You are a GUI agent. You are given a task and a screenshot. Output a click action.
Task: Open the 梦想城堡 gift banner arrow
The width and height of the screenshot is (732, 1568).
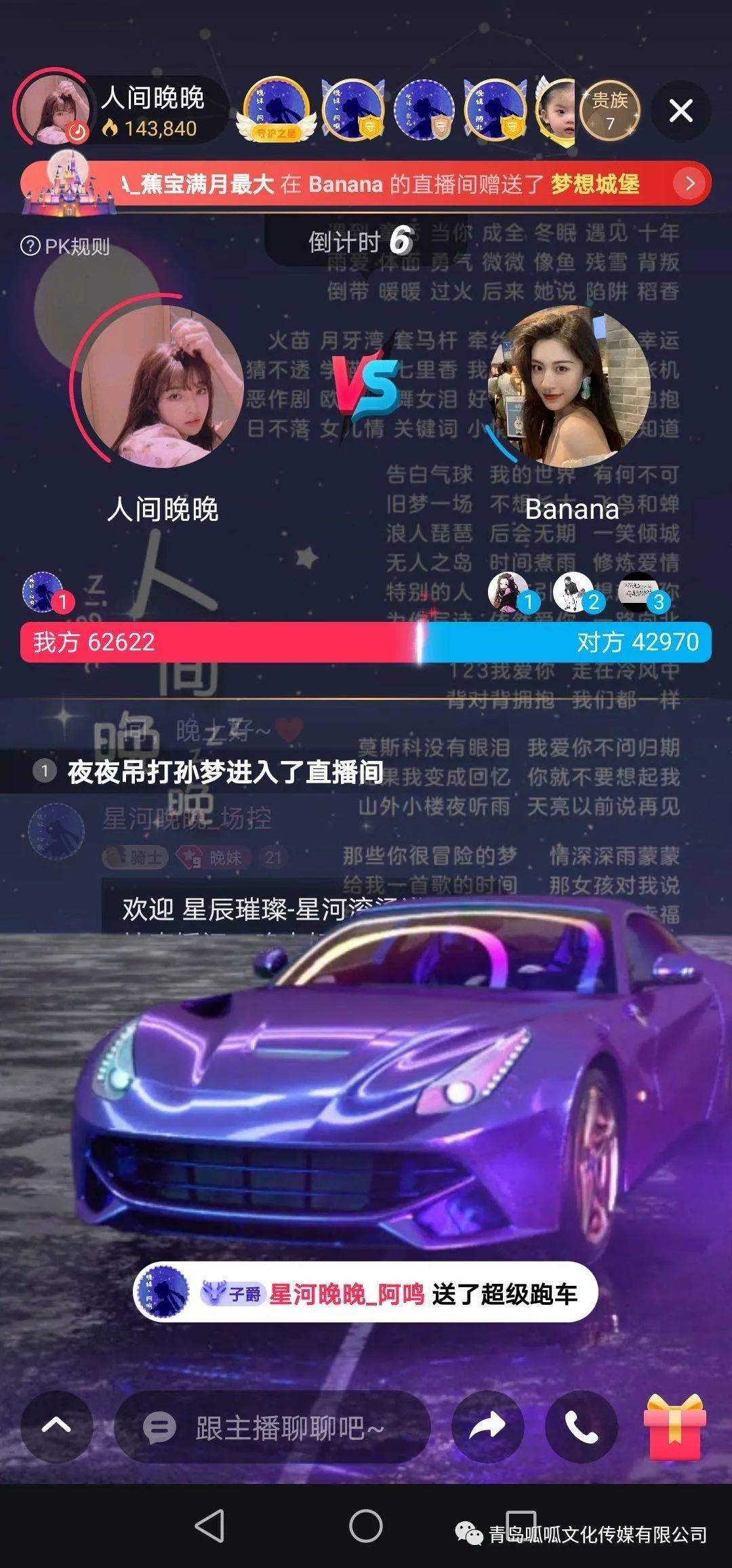pos(689,183)
